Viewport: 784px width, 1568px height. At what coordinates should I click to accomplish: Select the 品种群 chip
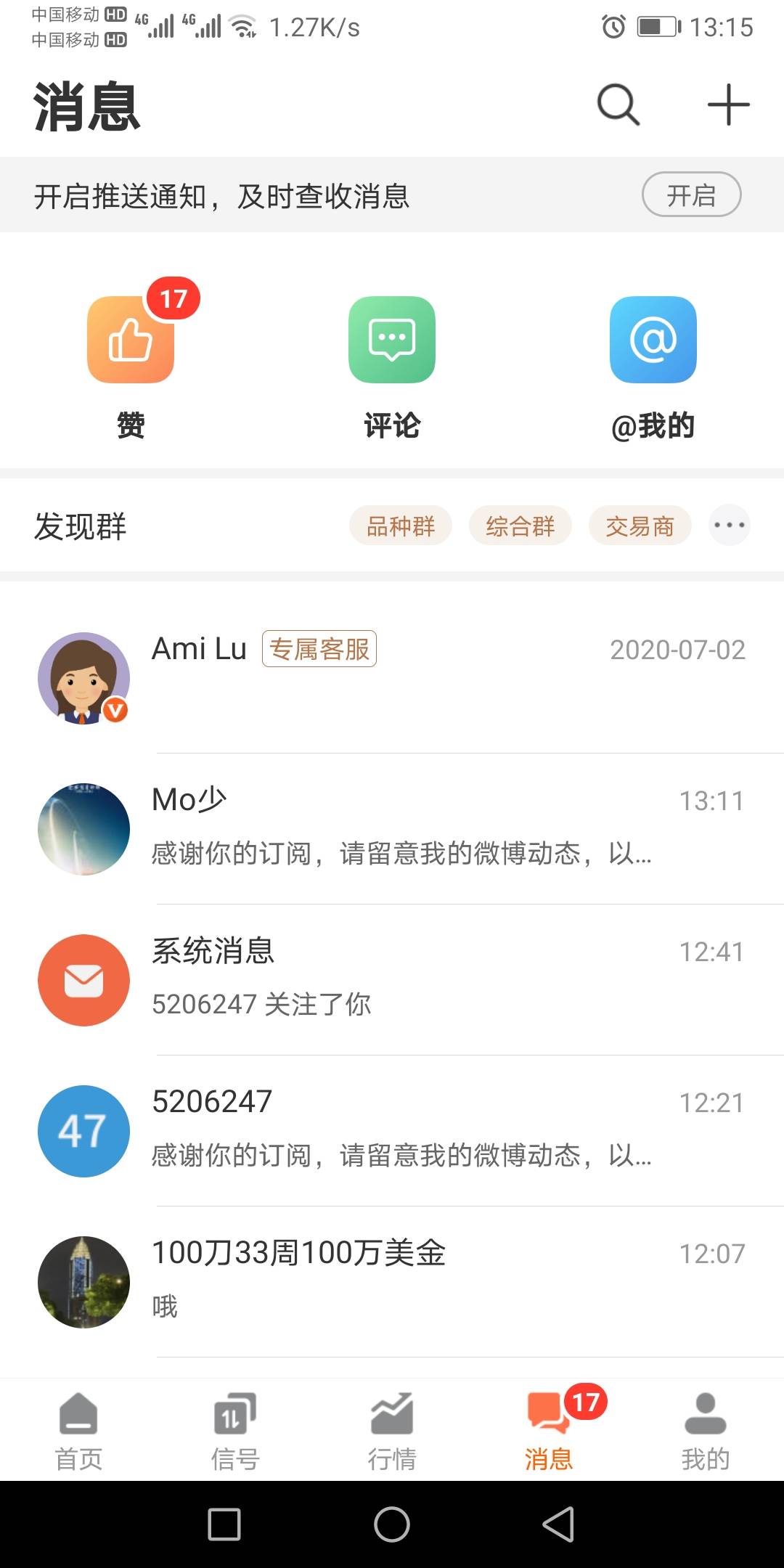401,526
